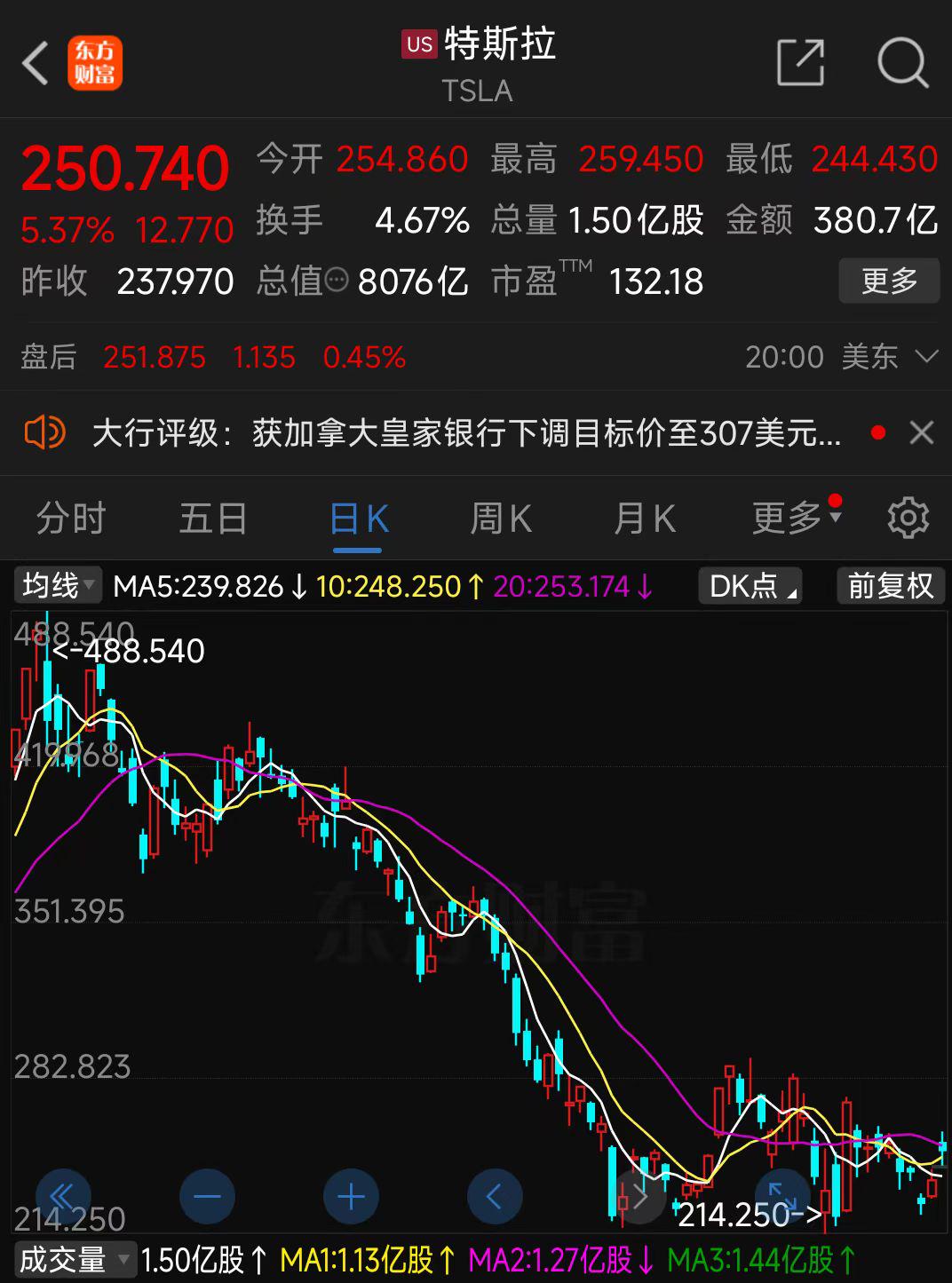This screenshot has height=1283, width=952.
Task: Share the Tesla stock page
Action: [x=800, y=62]
